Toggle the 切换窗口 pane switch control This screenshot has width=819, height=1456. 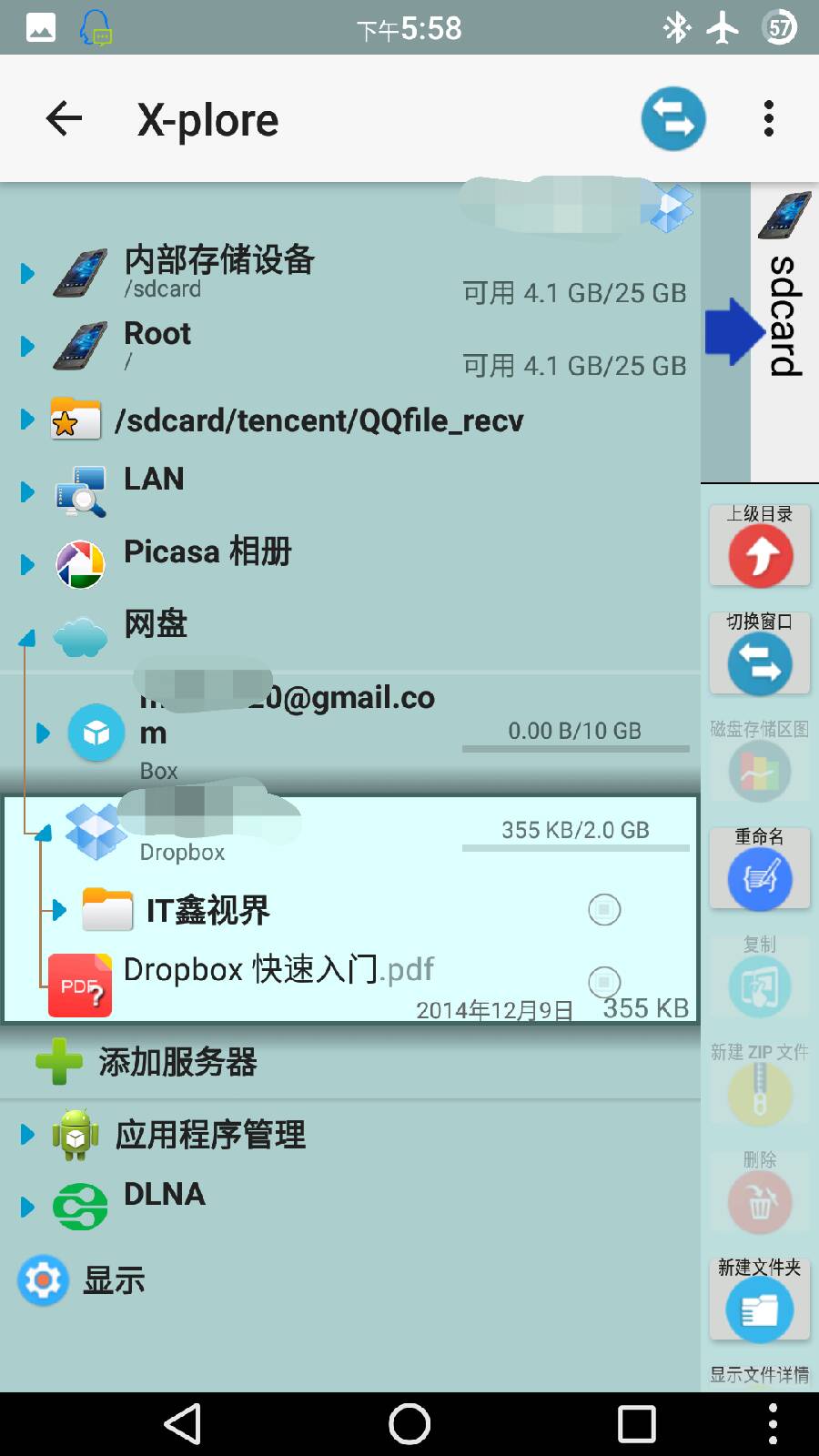[760, 662]
